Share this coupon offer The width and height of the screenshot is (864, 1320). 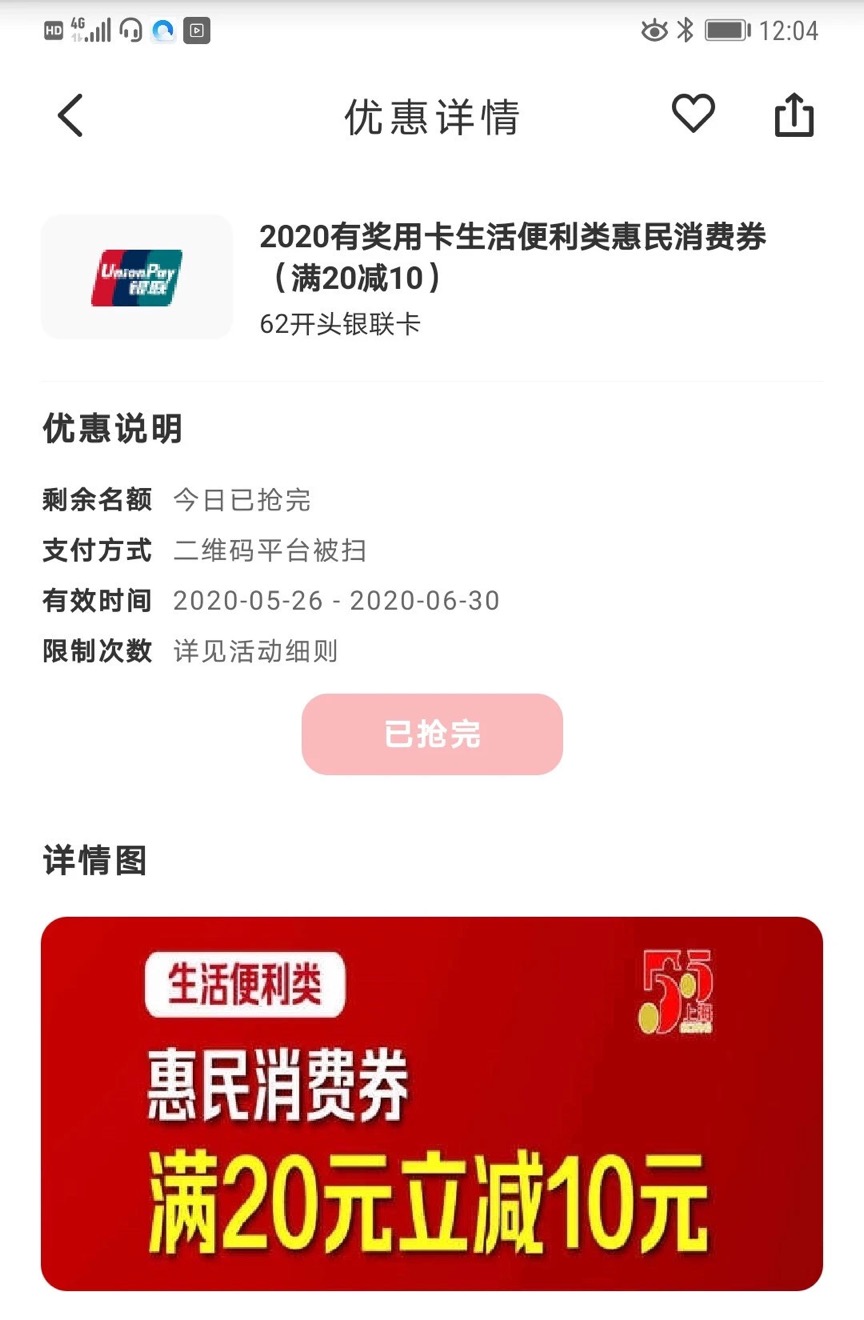tap(795, 115)
